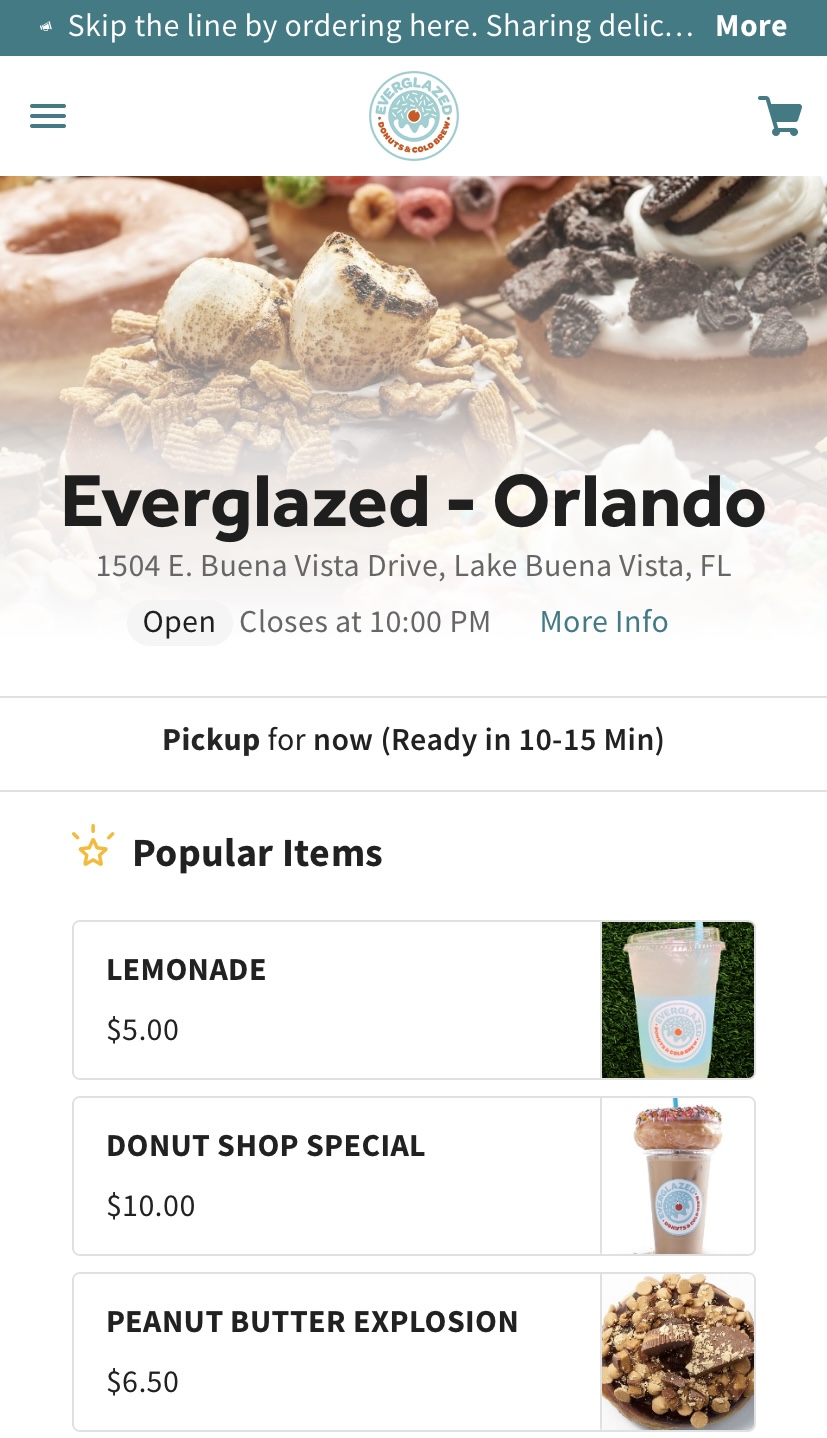Expand the announcement banner with More
This screenshot has width=827, height=1438.
click(751, 27)
